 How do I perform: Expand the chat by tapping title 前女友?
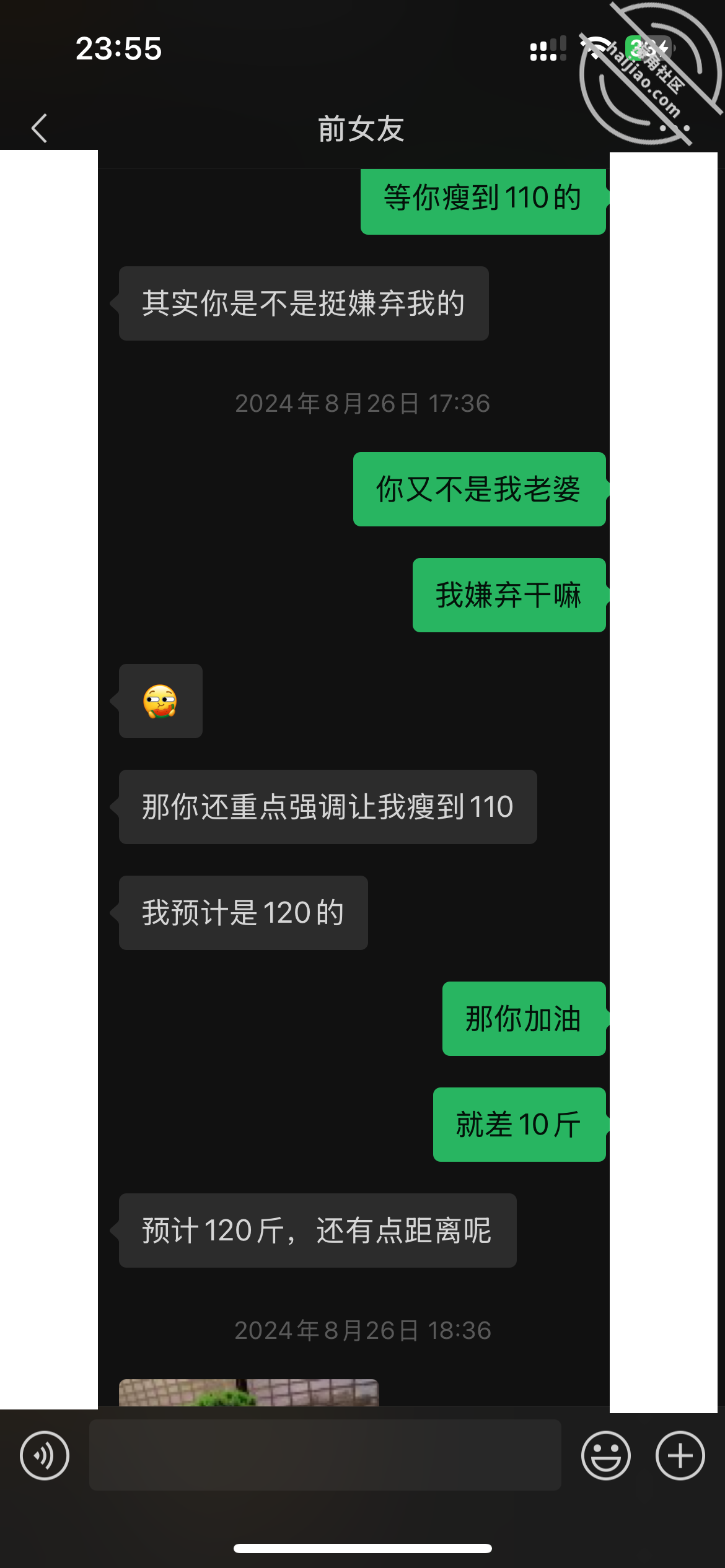(x=361, y=128)
